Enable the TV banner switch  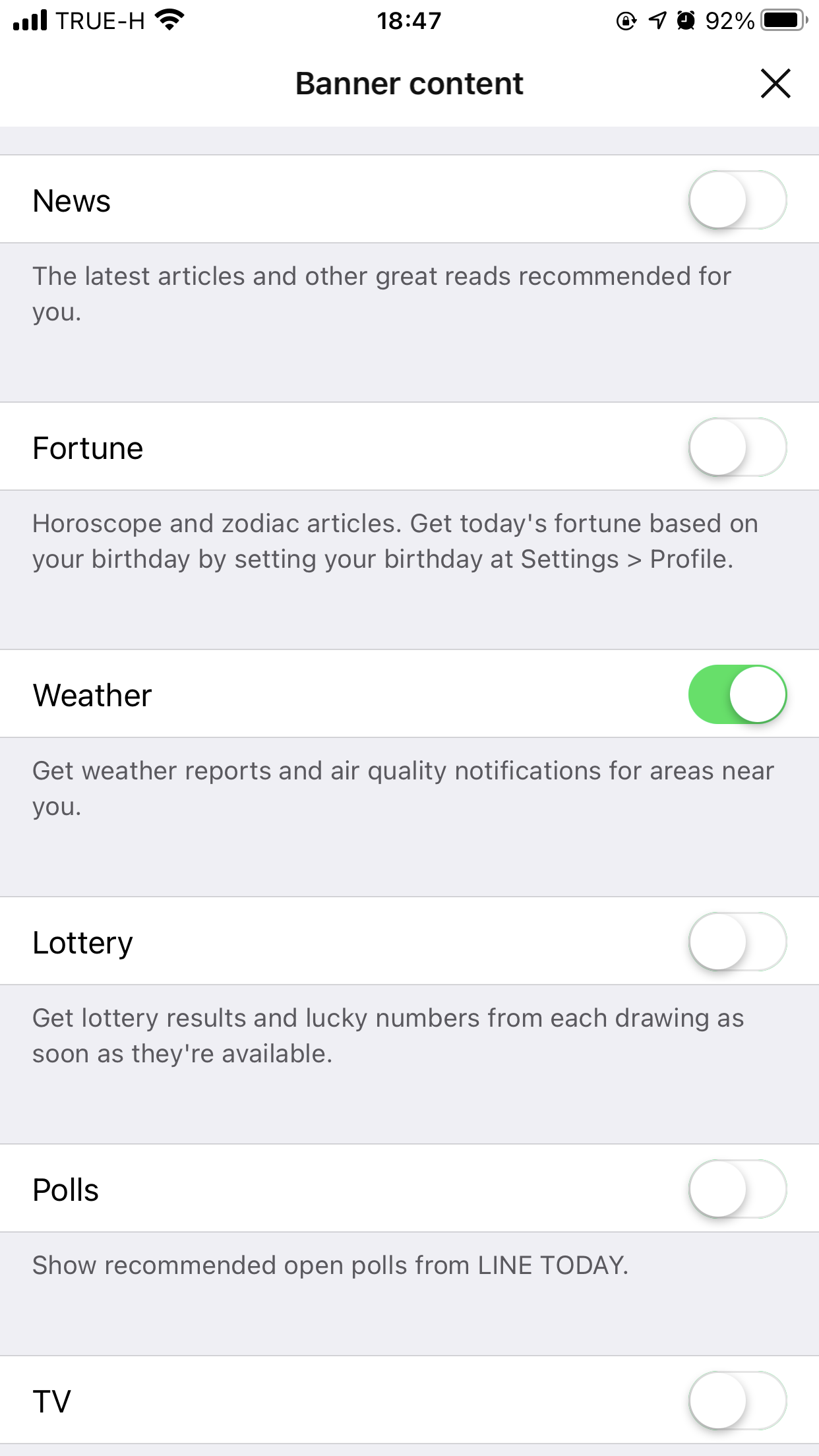click(737, 1401)
